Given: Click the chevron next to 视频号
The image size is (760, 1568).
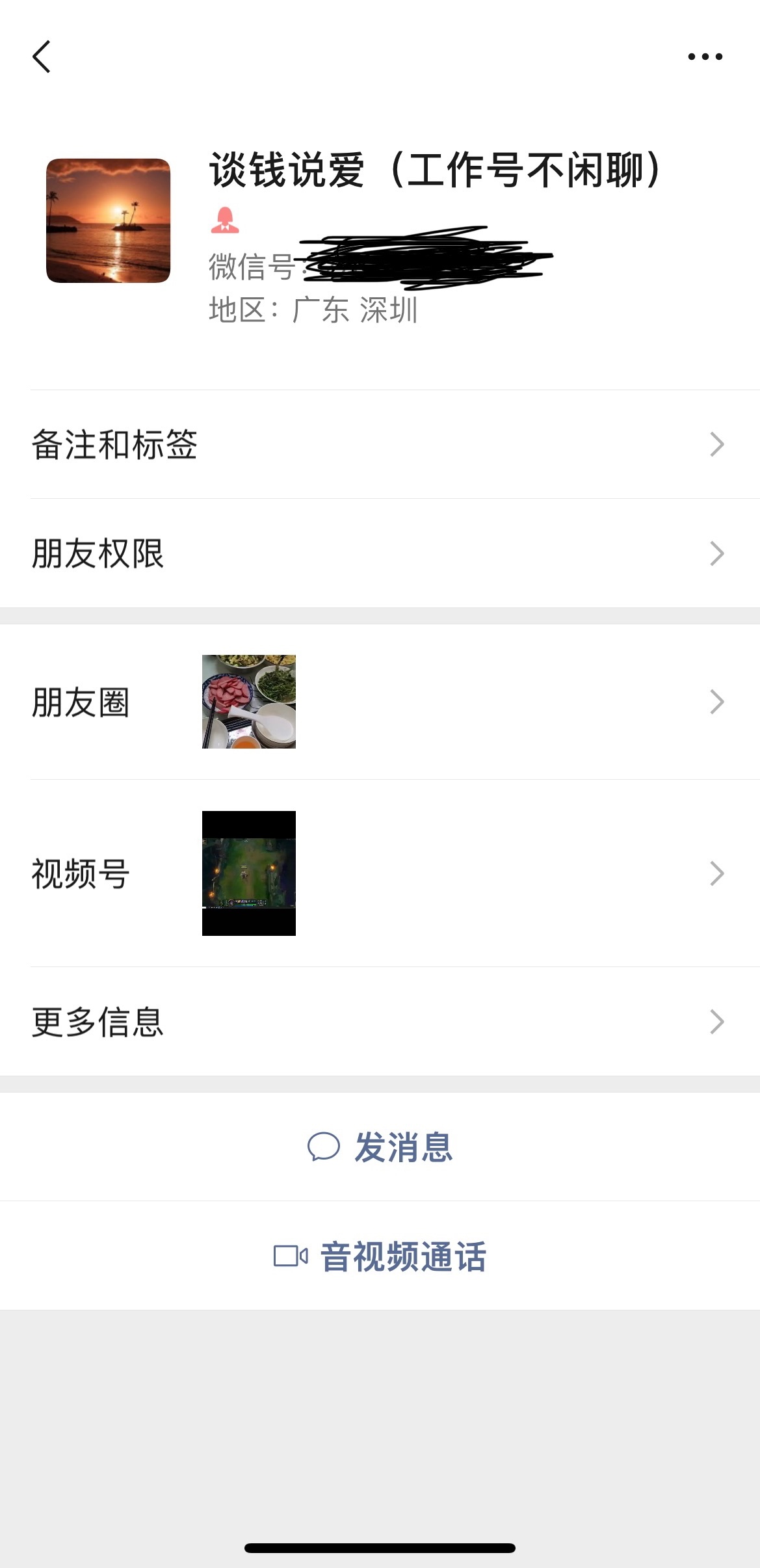Looking at the screenshot, I should [x=717, y=874].
